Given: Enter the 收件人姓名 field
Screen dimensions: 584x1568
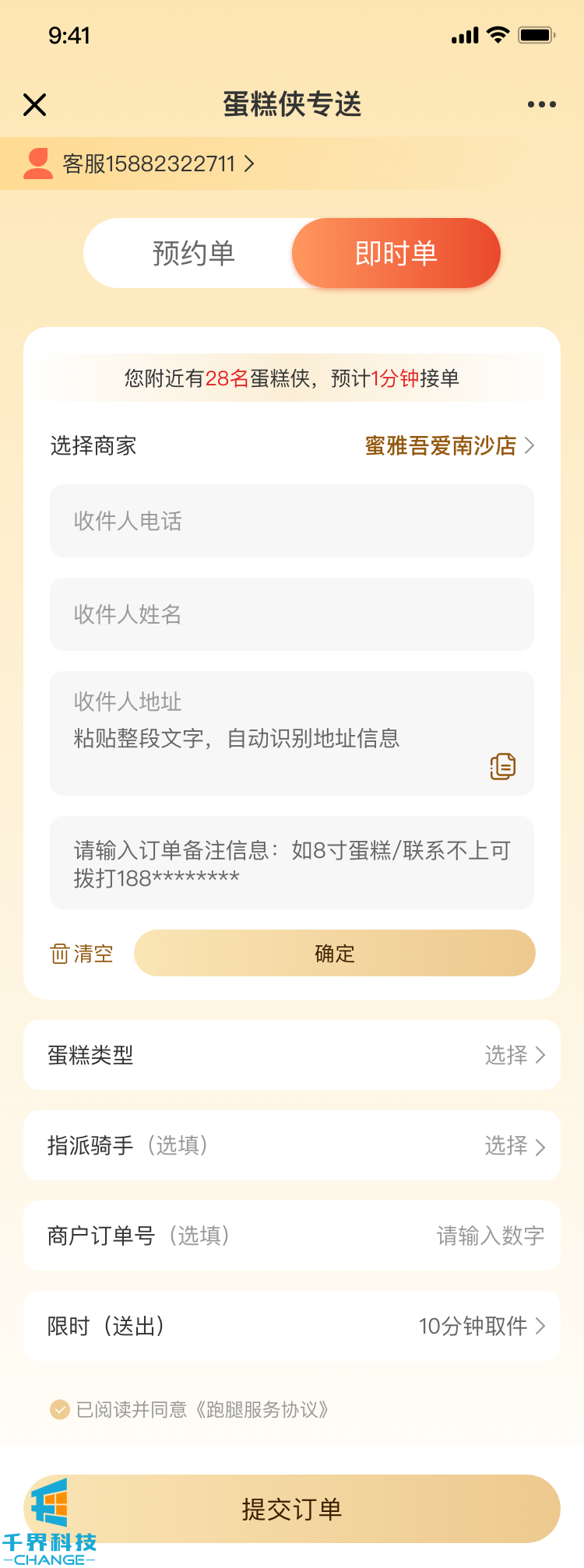Looking at the screenshot, I should click(292, 614).
